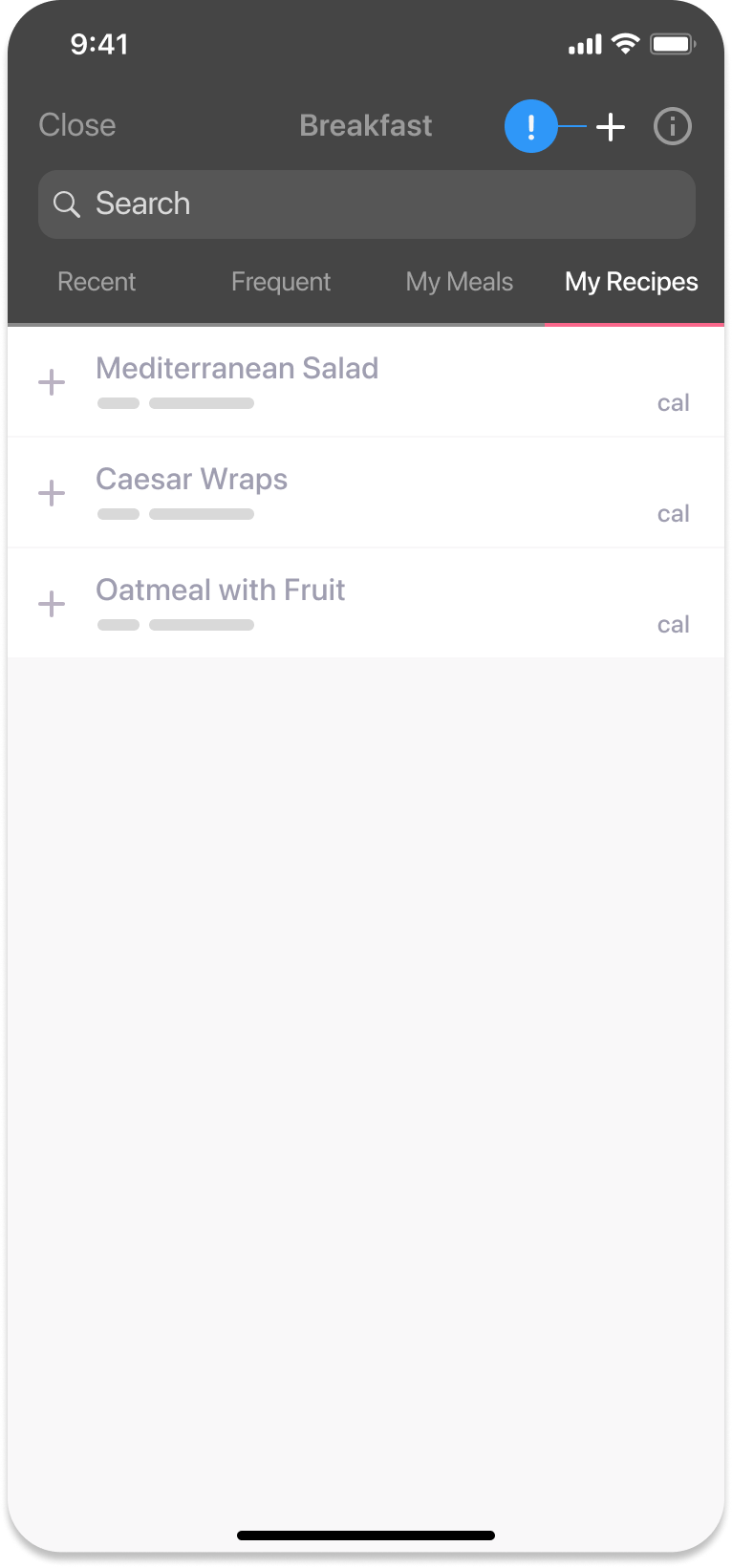732x1568 pixels.
Task: Tap inside the Search field
Action: 366,204
